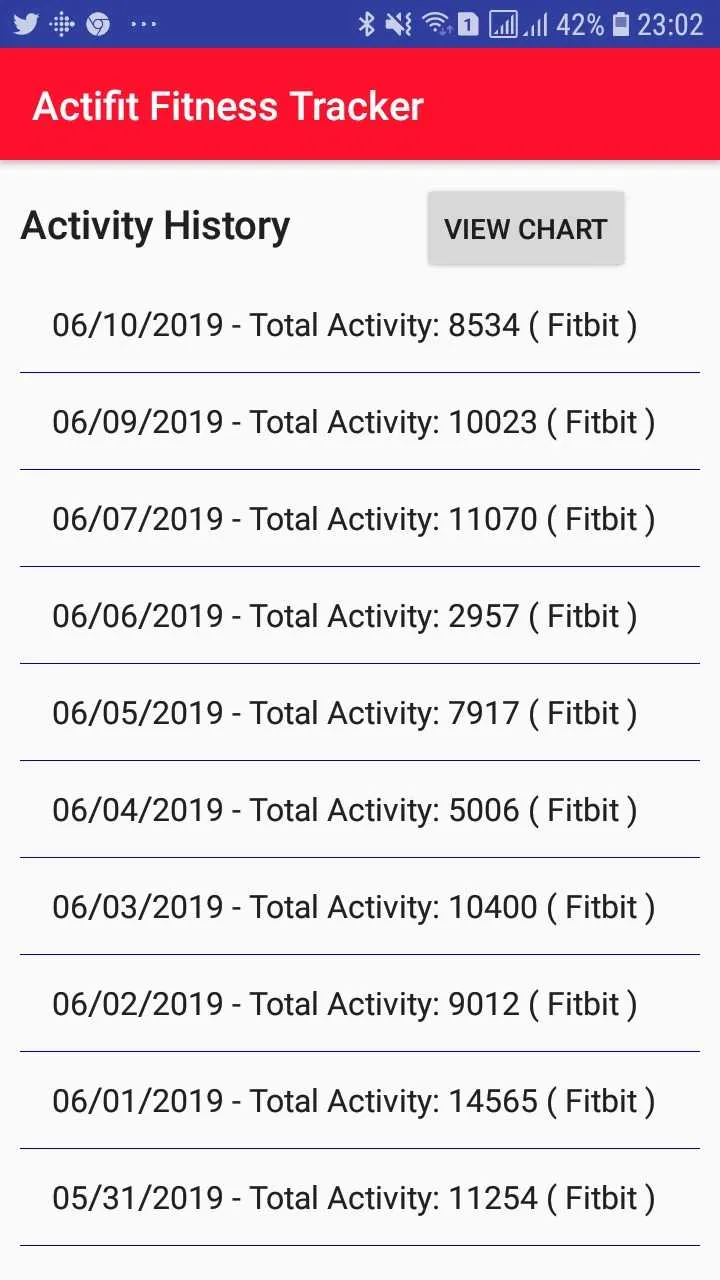Open the 06/02/2019 entry showing 9012
720x1280 pixels.
[360, 1004]
